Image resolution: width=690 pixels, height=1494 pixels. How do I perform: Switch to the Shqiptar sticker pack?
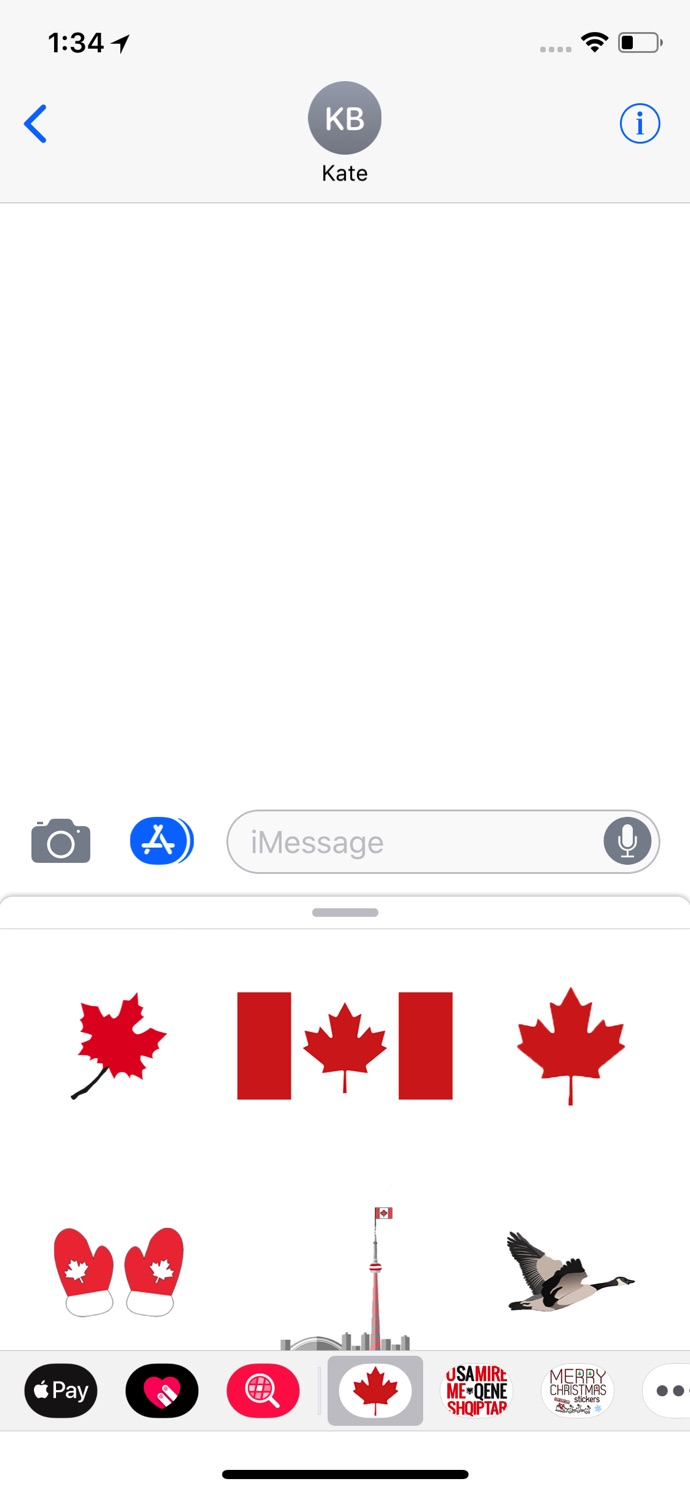coord(476,1391)
